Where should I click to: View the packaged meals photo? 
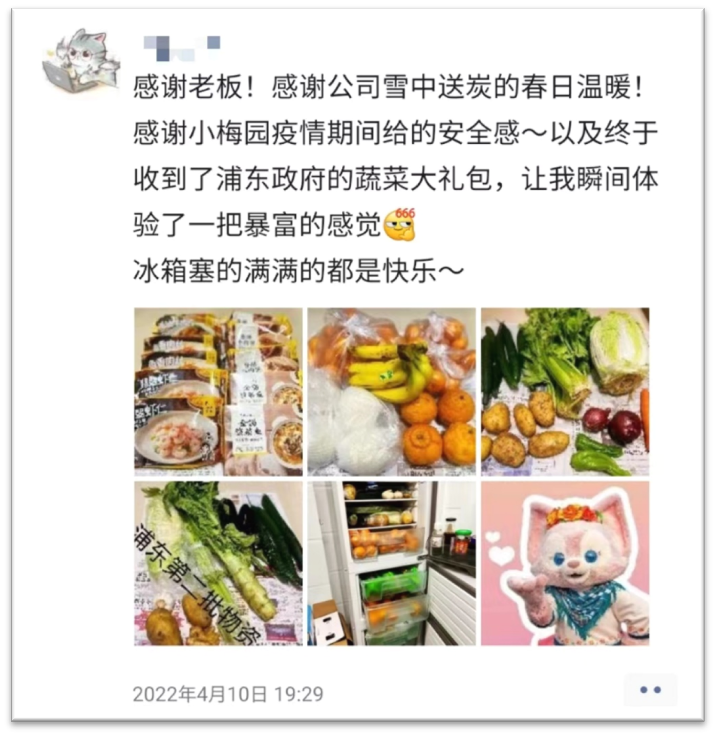point(218,391)
